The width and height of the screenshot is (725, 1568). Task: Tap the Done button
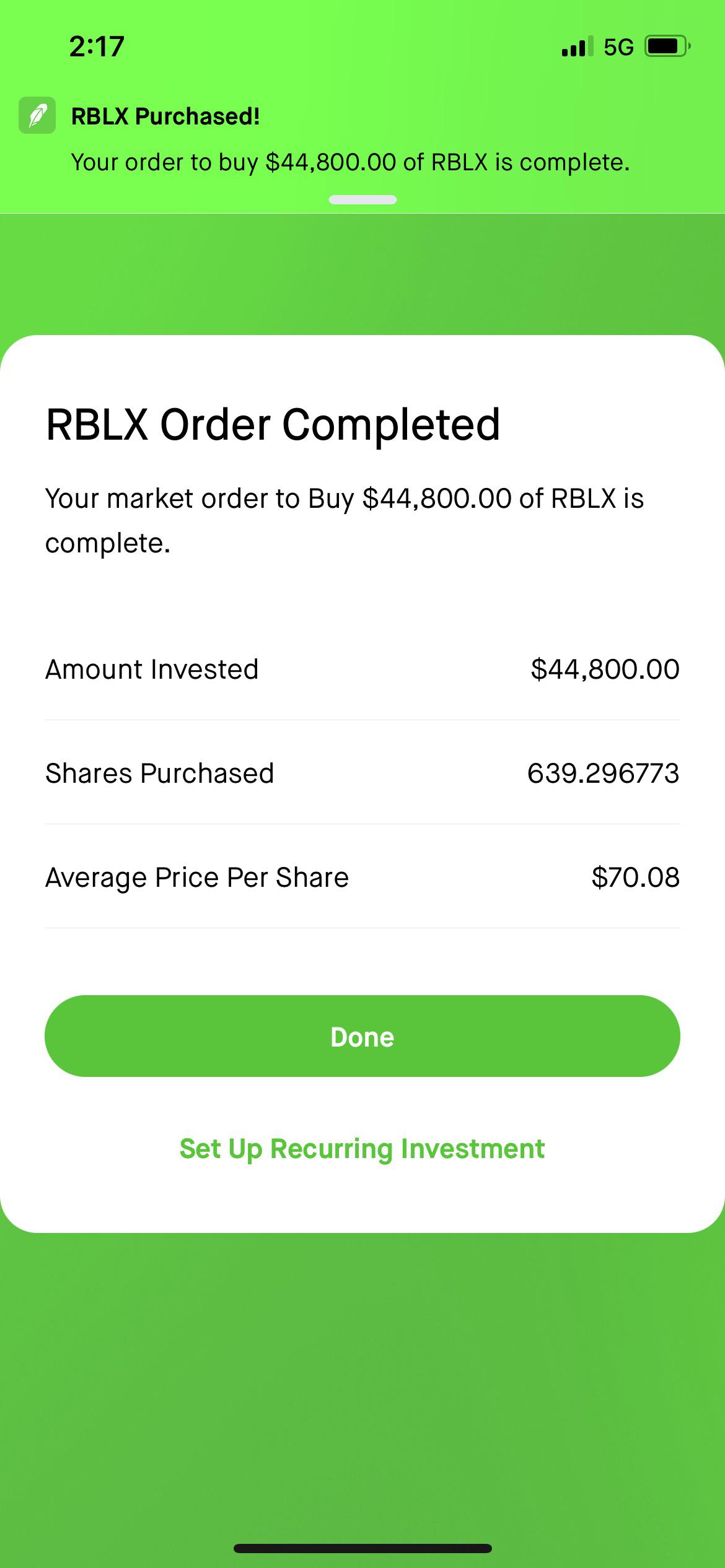coord(362,1037)
